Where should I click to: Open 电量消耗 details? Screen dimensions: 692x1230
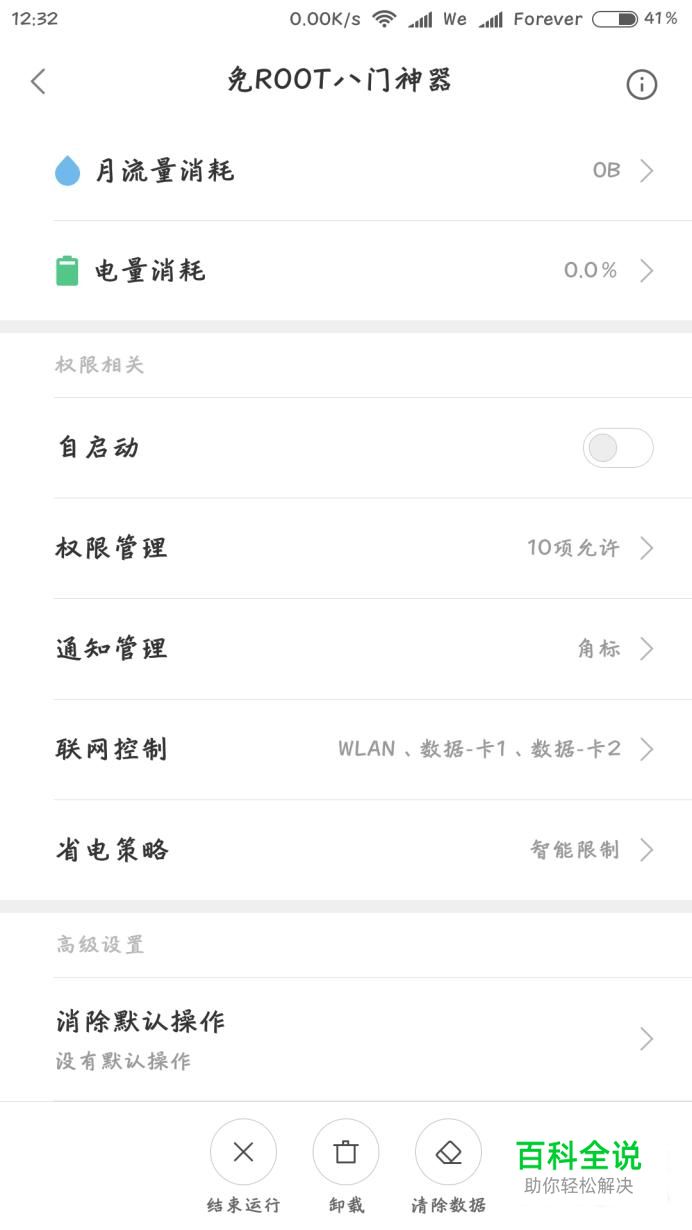[346, 271]
